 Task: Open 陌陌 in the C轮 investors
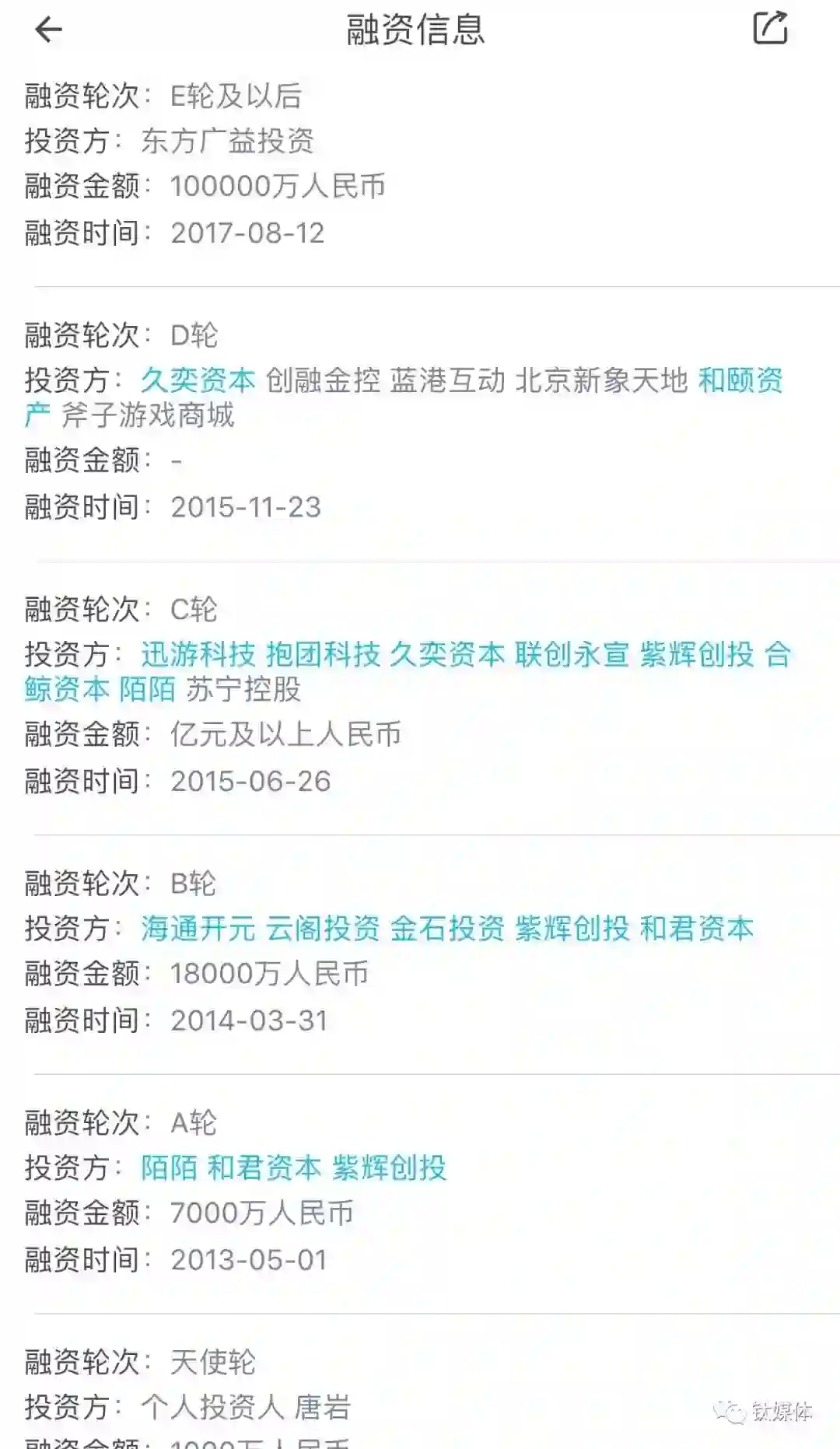(147, 689)
